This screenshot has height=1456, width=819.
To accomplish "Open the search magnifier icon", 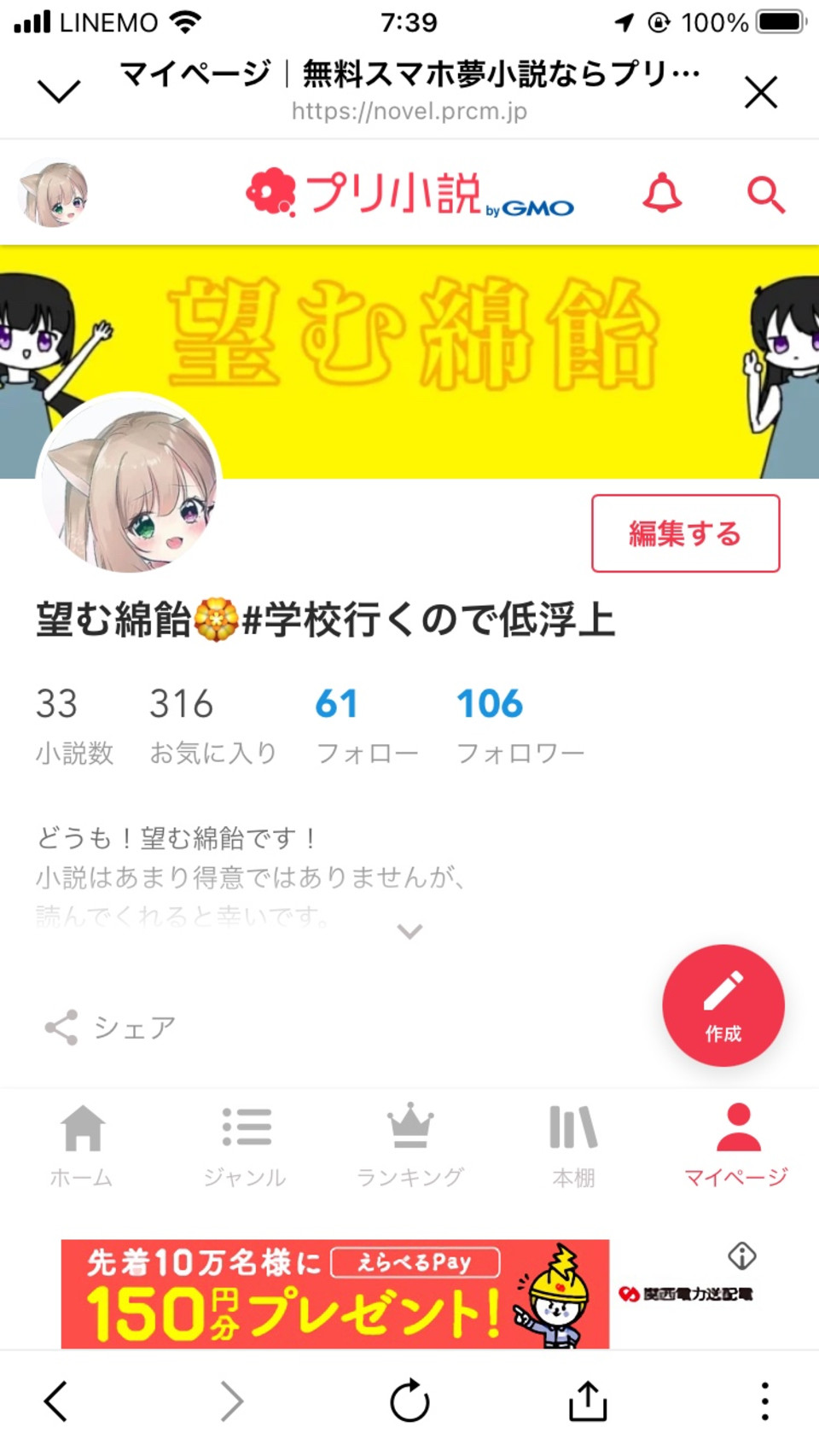I will click(765, 195).
